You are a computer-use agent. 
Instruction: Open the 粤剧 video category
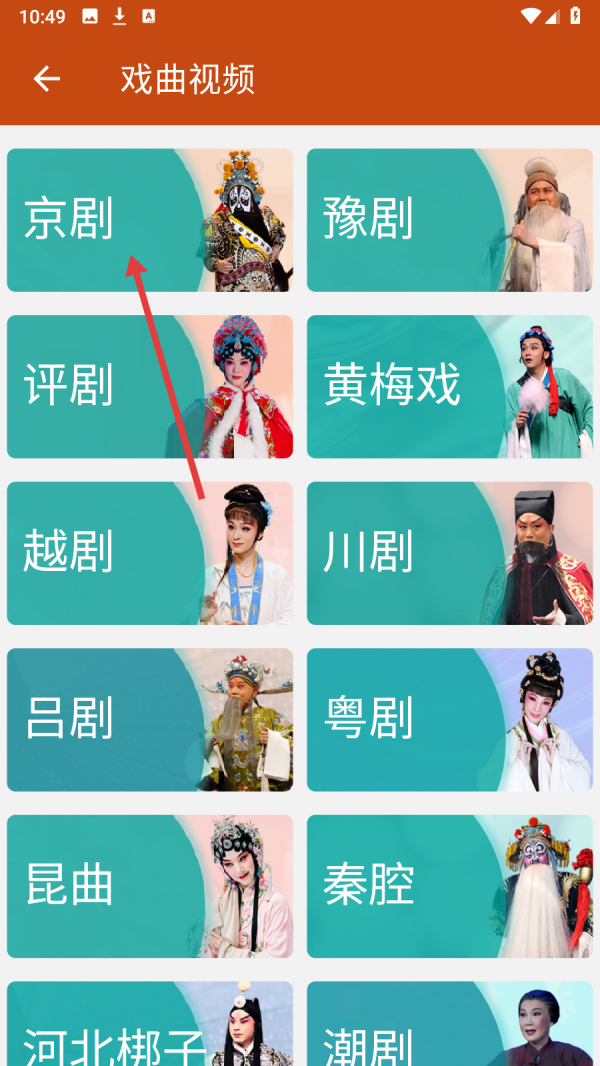(449, 720)
